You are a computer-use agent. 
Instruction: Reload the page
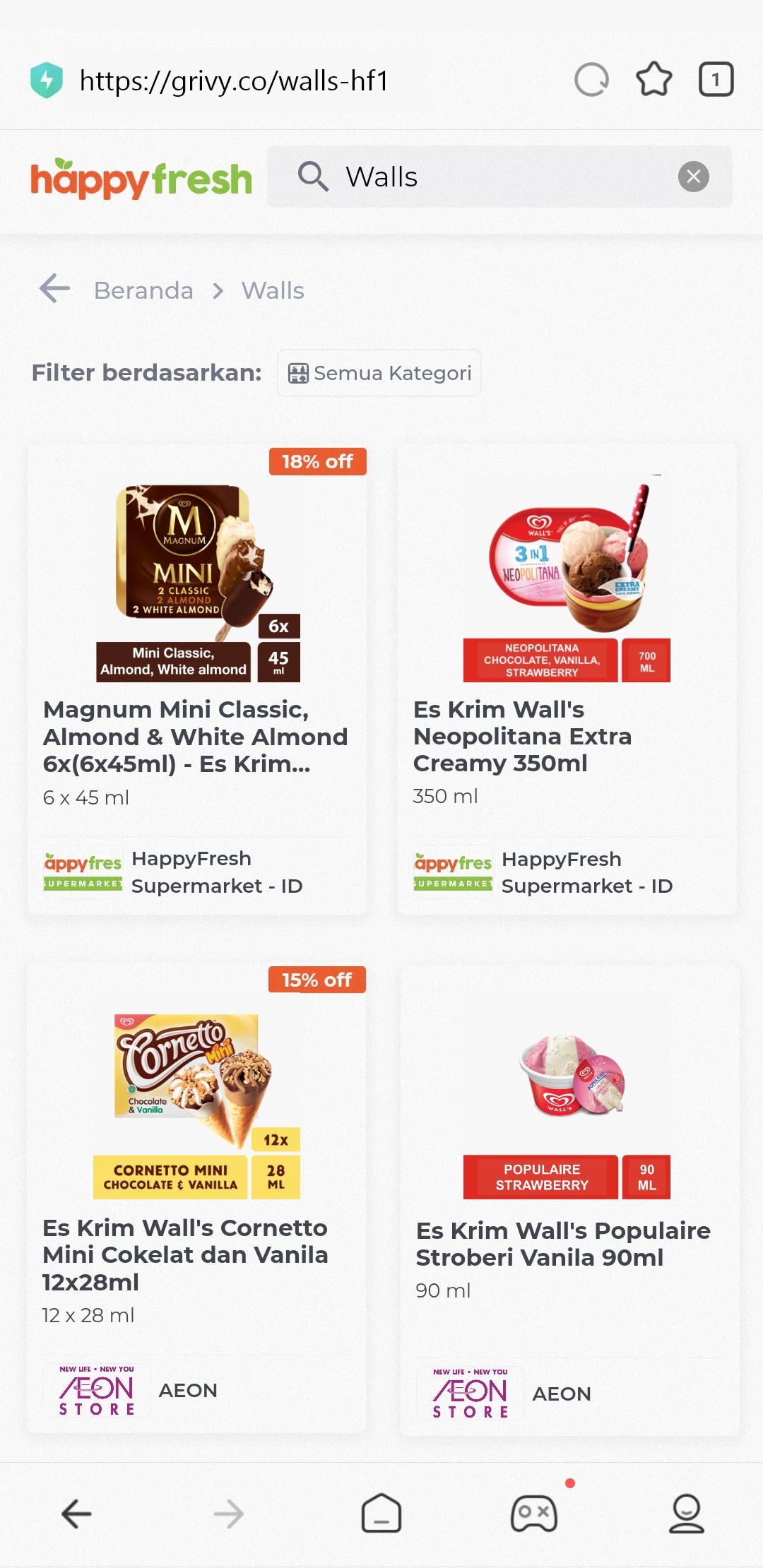pyautogui.click(x=591, y=80)
